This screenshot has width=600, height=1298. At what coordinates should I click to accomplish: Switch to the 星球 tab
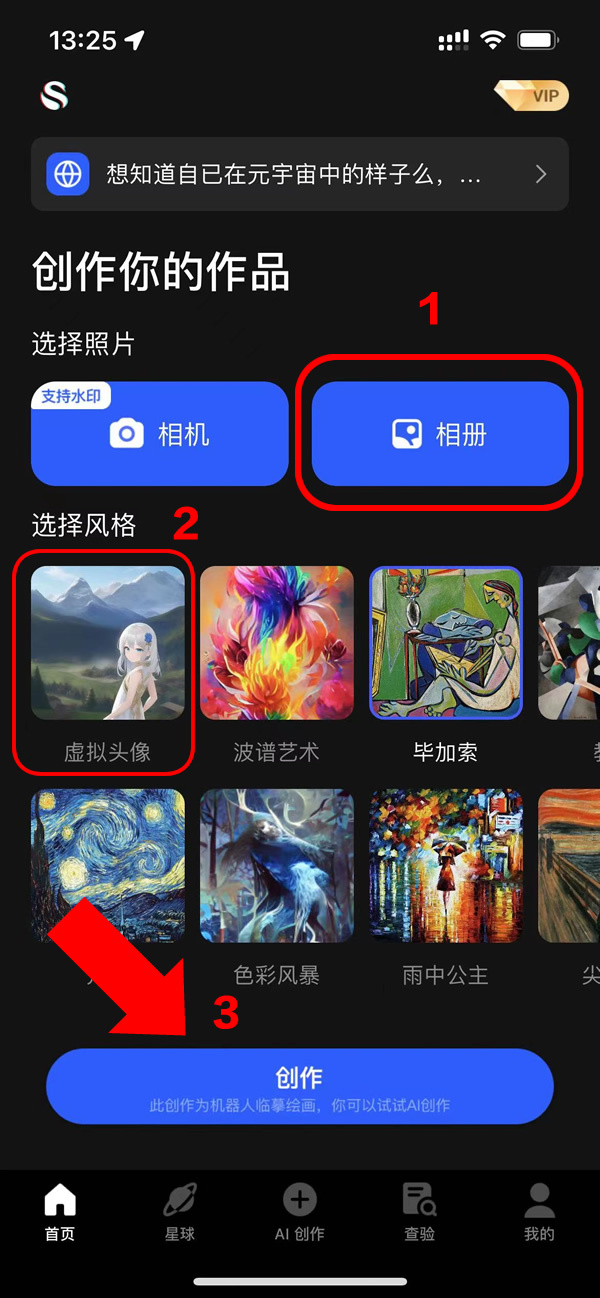(x=180, y=1212)
